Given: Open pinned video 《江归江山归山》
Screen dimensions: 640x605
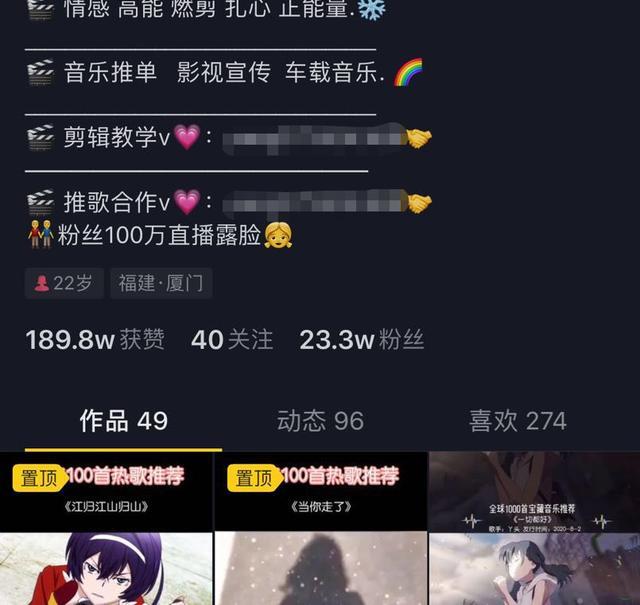Looking at the screenshot, I should (106, 530).
